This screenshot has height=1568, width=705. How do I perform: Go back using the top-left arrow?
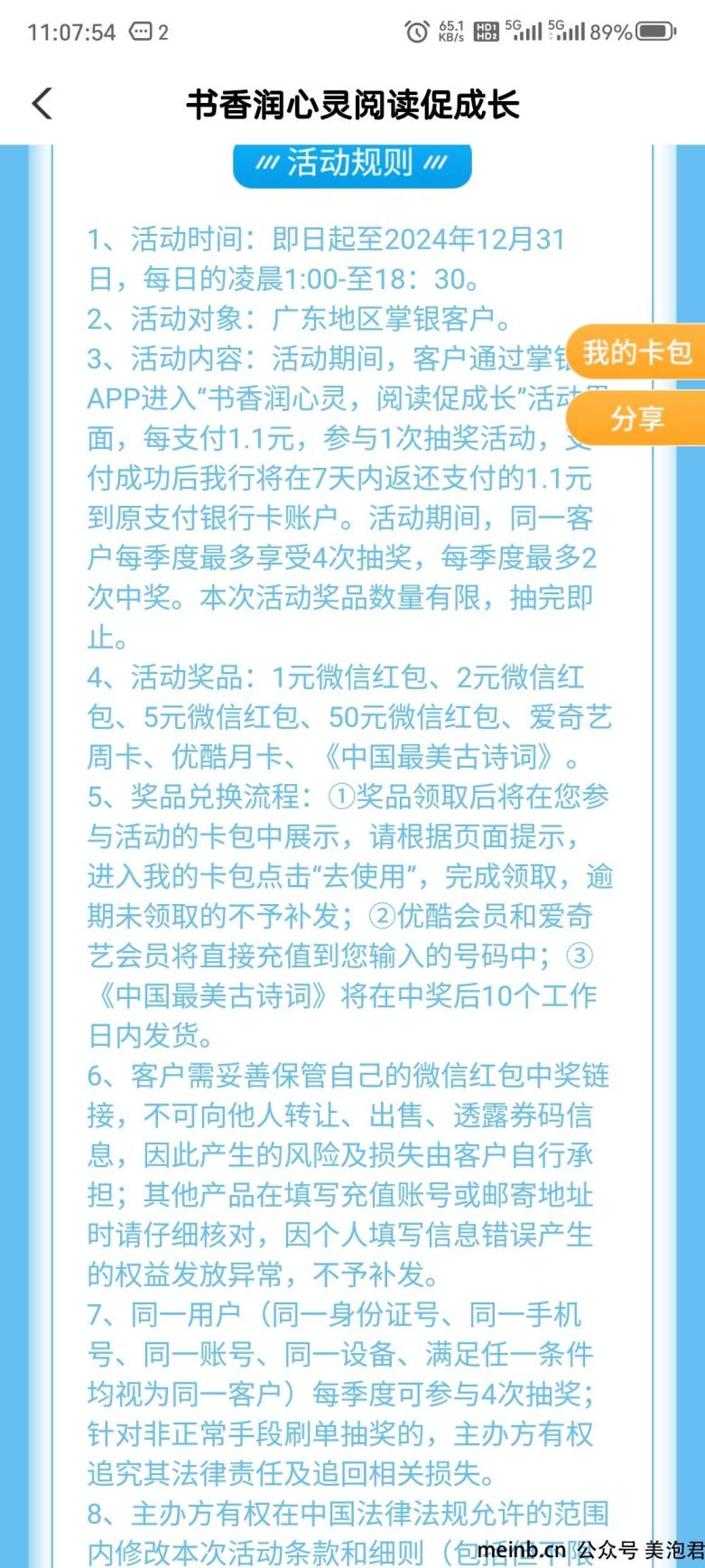point(42,104)
